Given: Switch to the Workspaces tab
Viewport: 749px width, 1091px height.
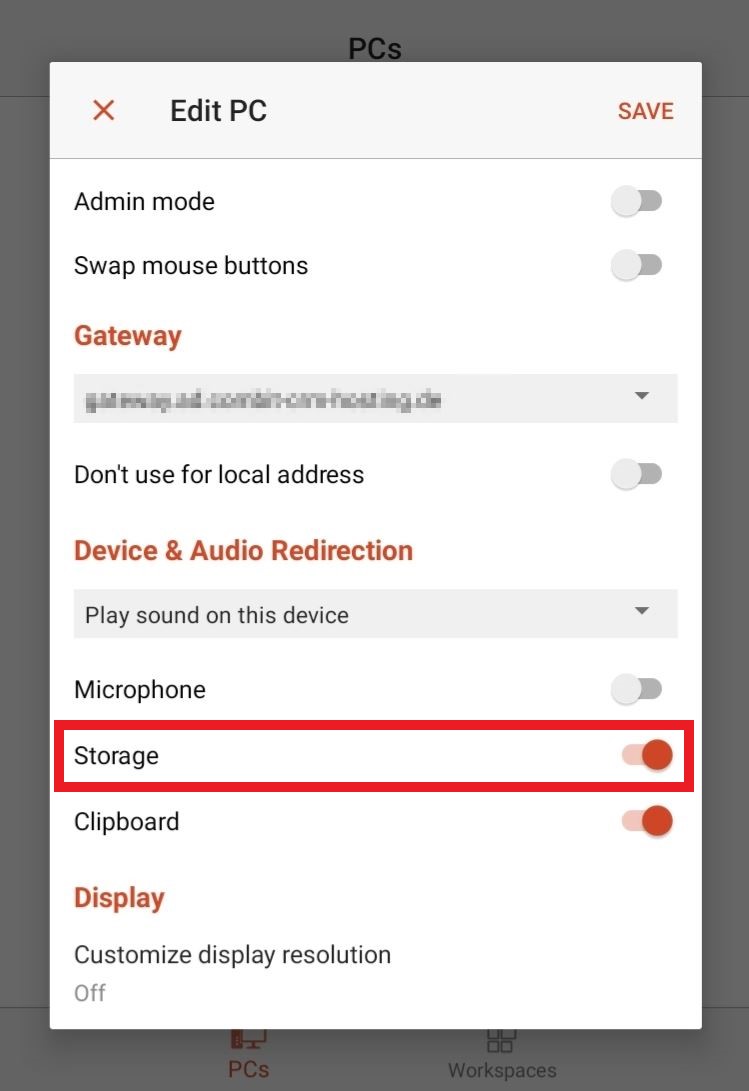Looking at the screenshot, I should (501, 1055).
